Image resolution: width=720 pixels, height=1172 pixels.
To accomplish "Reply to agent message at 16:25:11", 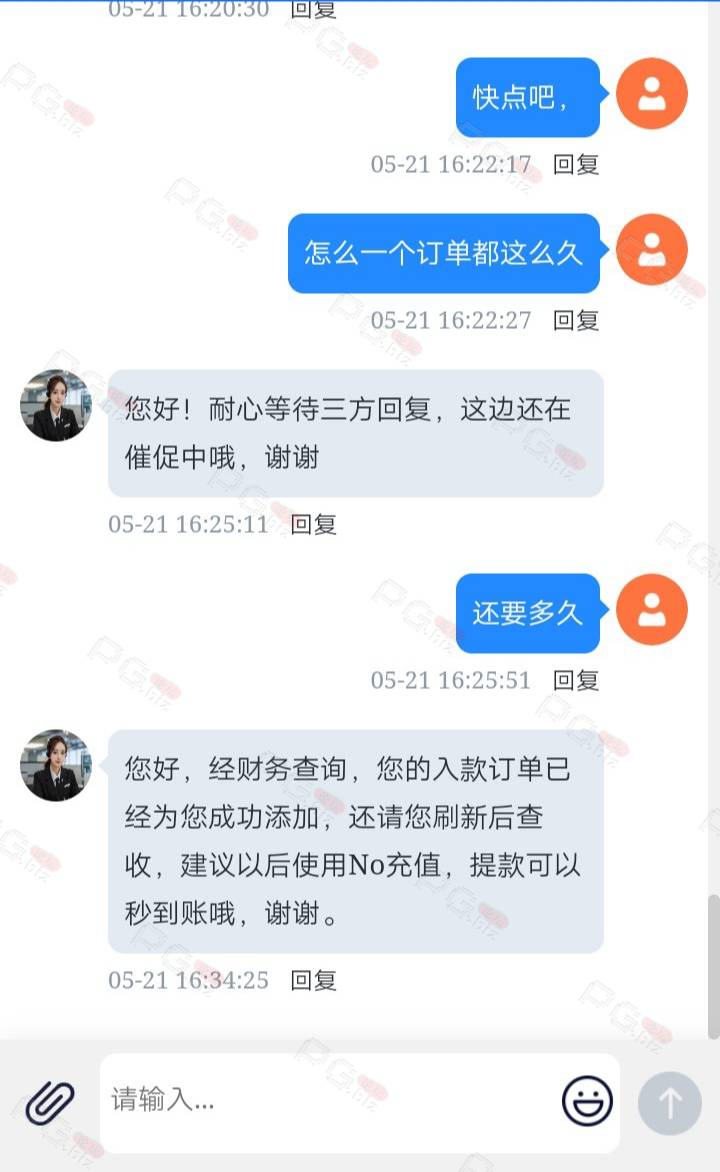I will click(313, 525).
